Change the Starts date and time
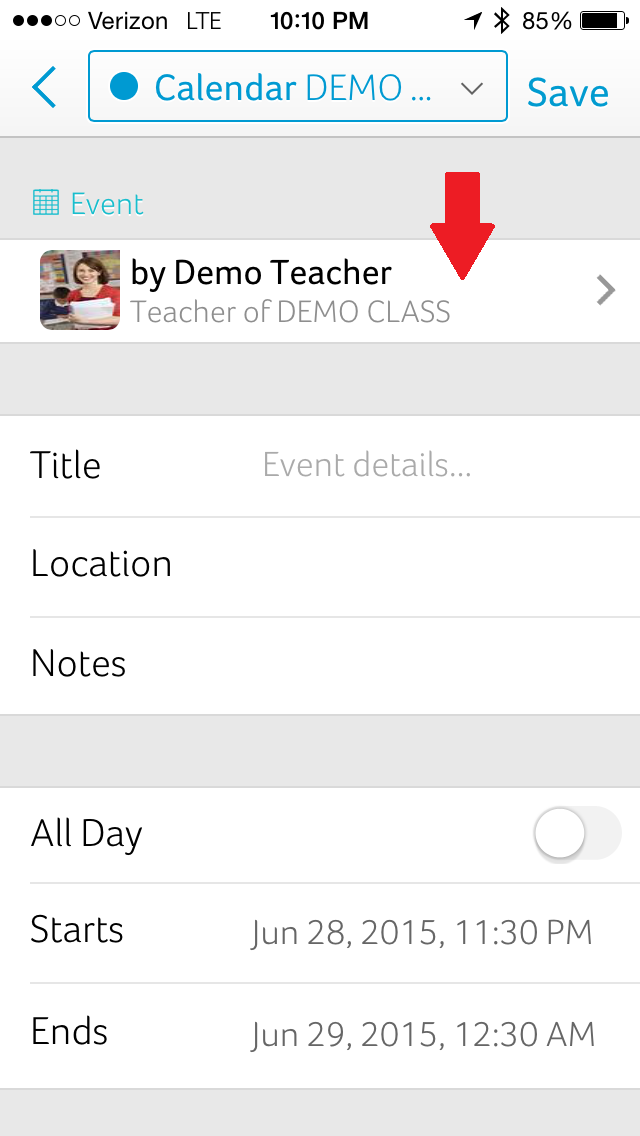Viewport: 640px width, 1136px height. pos(420,932)
